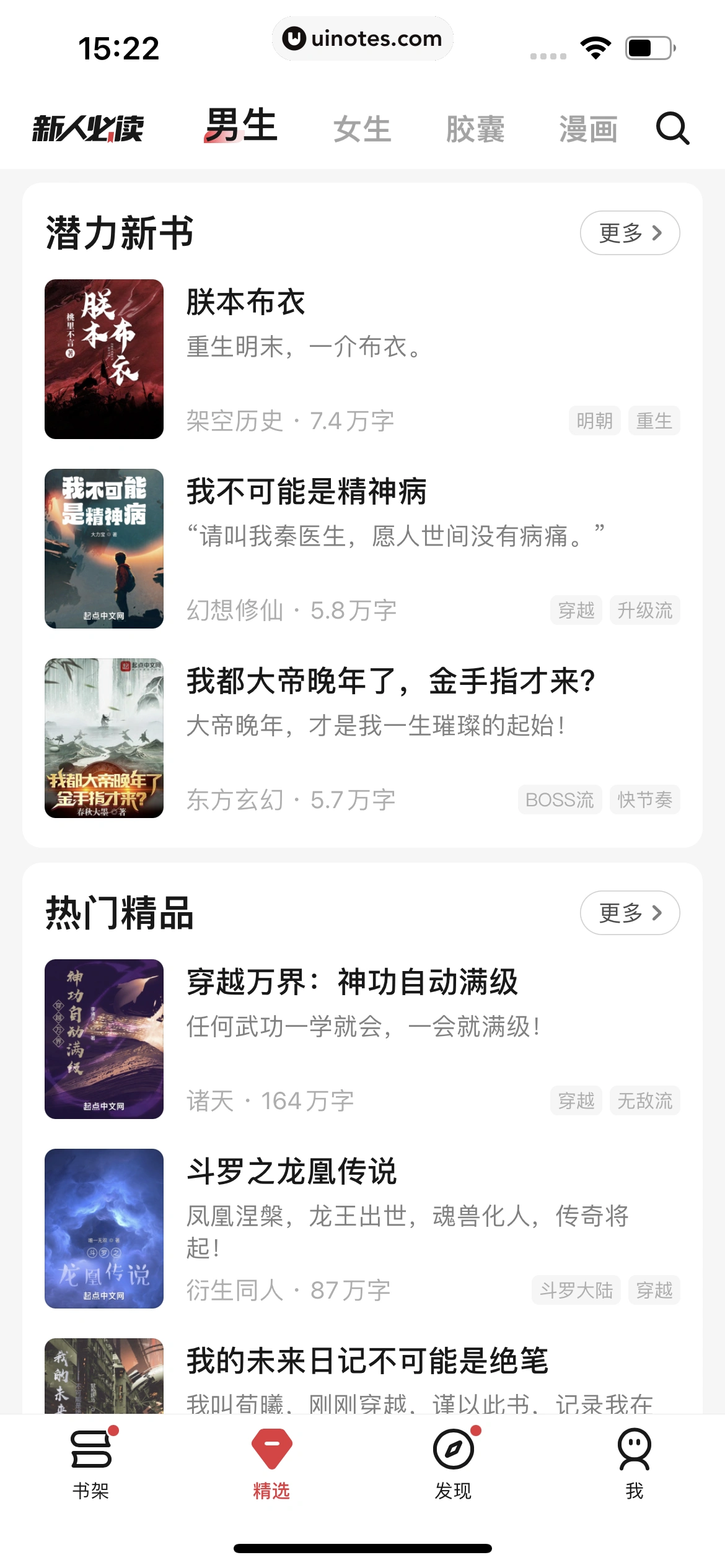725x1568 pixels.
Task: Tap the uinotes.com notification pill
Action: click(x=362, y=38)
